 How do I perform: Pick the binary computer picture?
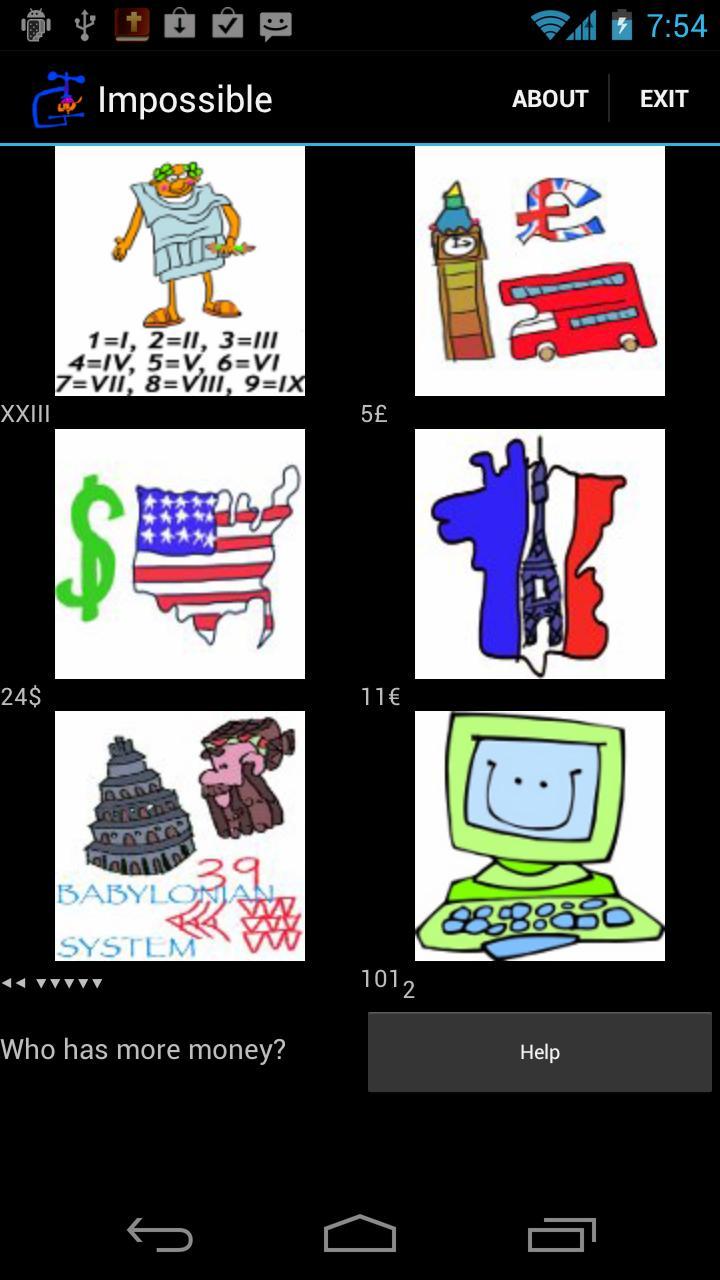coord(540,836)
